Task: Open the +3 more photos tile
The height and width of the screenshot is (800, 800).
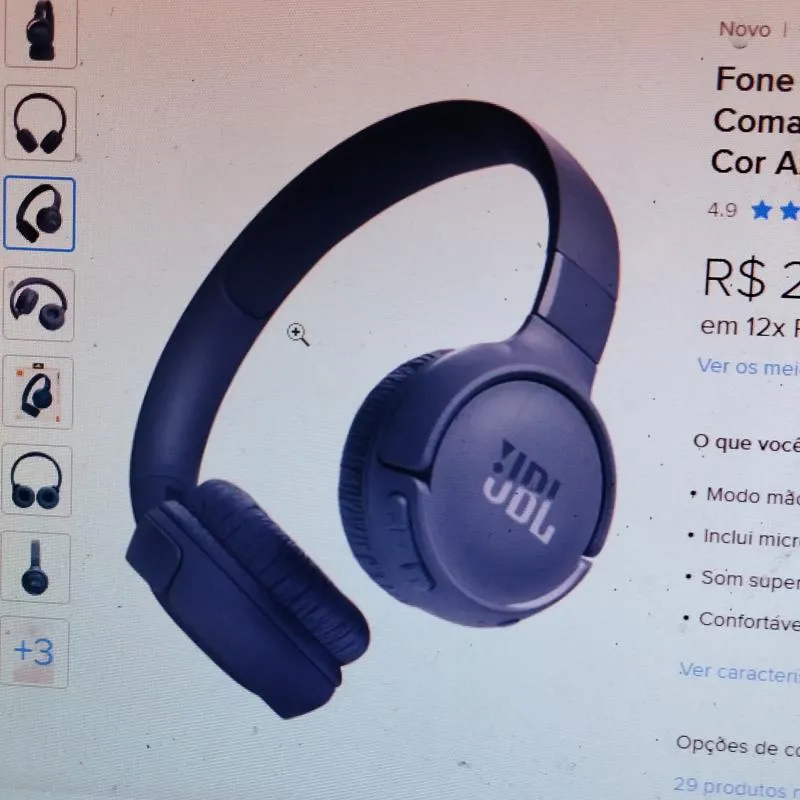Action: click(x=34, y=652)
